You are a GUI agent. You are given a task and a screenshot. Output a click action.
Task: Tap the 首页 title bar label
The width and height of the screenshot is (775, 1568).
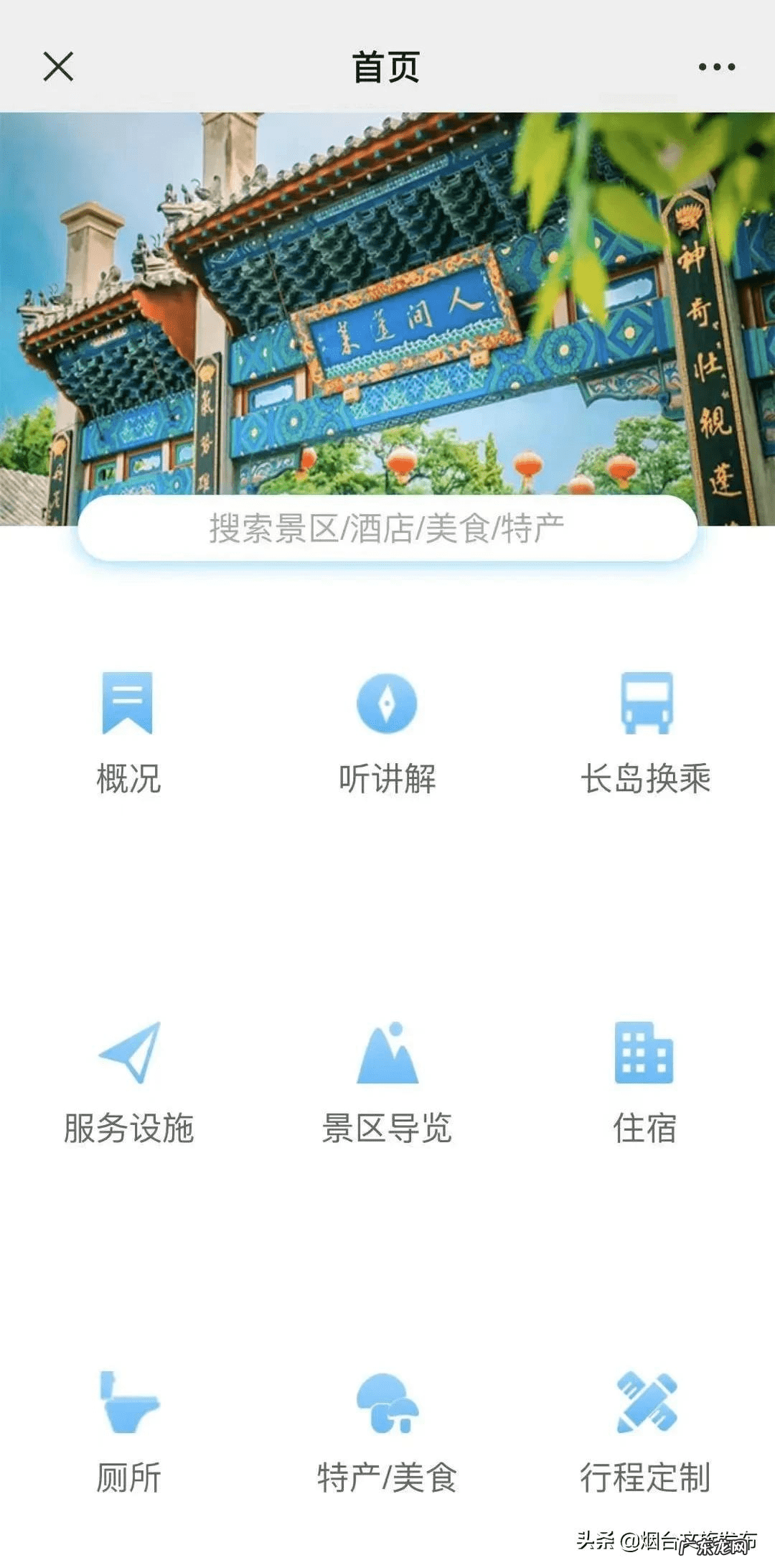[x=387, y=67]
